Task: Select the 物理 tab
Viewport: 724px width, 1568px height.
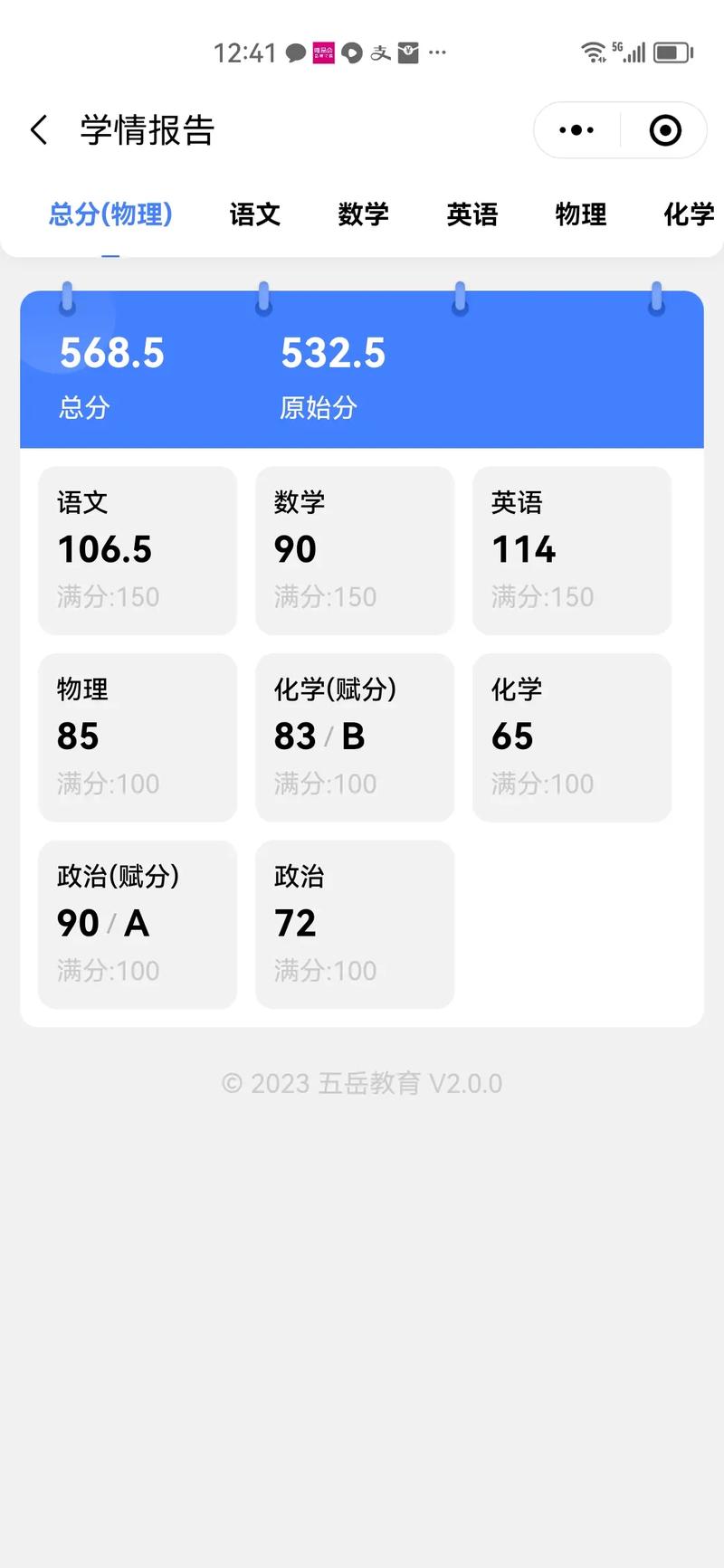Action: coord(580,214)
